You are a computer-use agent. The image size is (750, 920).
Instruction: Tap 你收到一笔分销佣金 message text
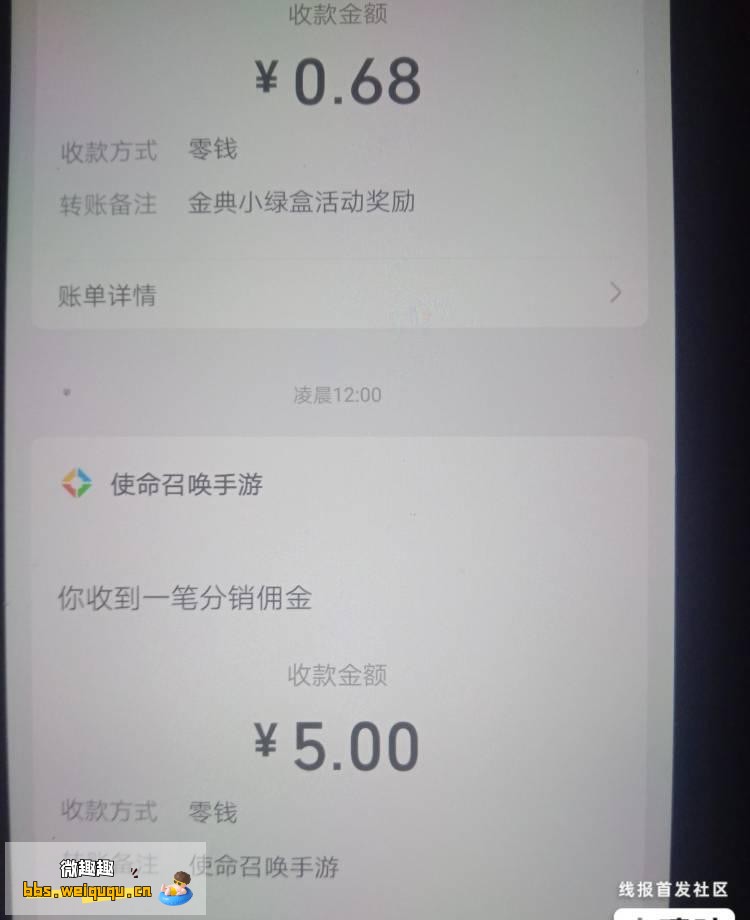tap(183, 600)
